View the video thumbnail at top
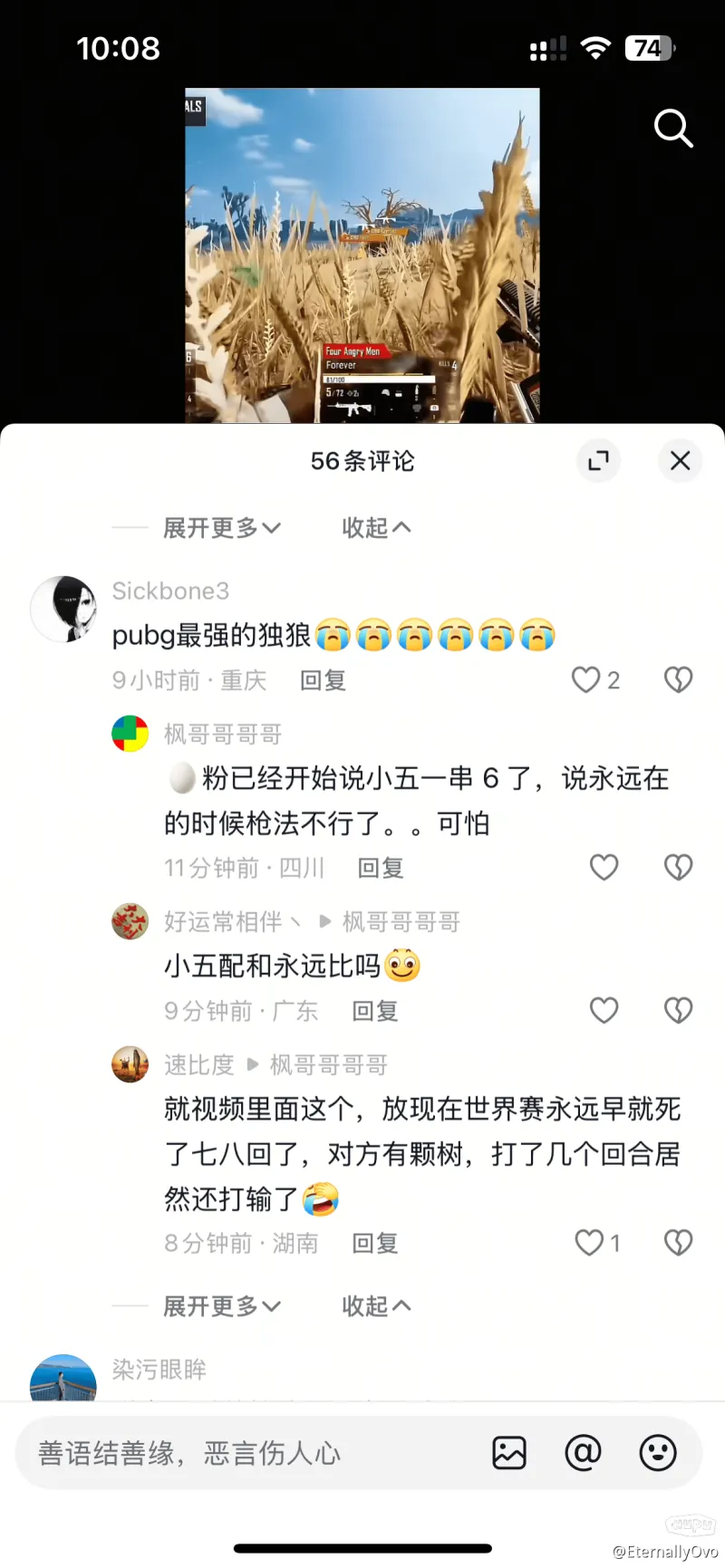Image resolution: width=725 pixels, height=1568 pixels. 362,255
